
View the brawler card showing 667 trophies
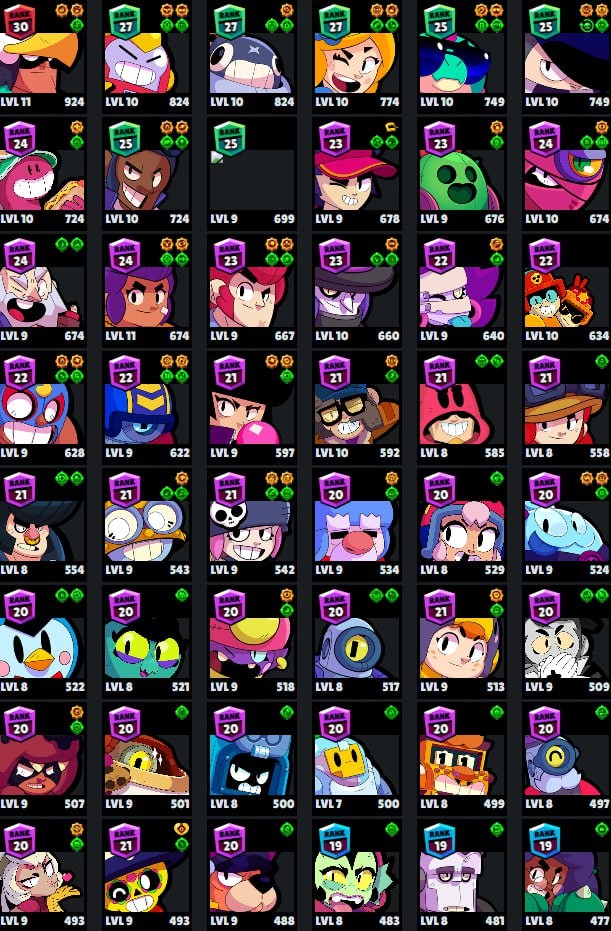point(252,290)
